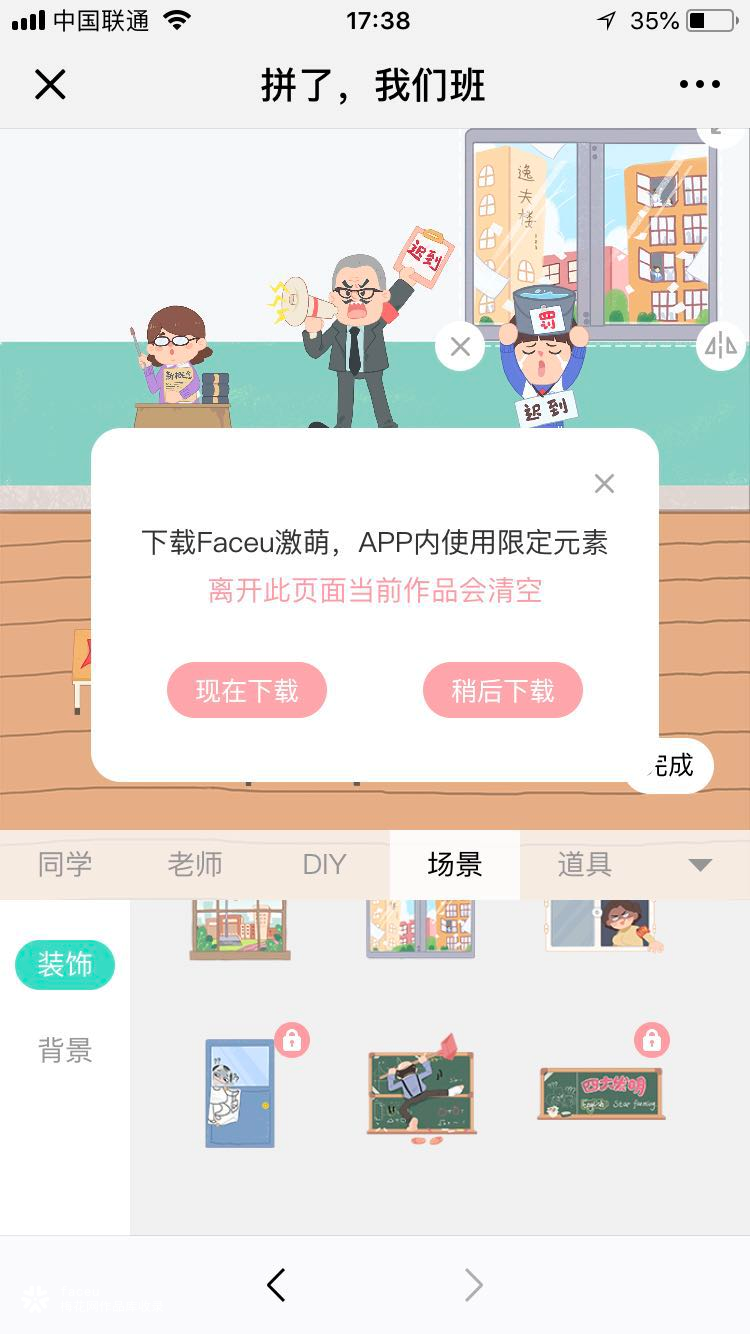
Task: Collapse the sticker panel with the down arrow
Action: point(700,865)
